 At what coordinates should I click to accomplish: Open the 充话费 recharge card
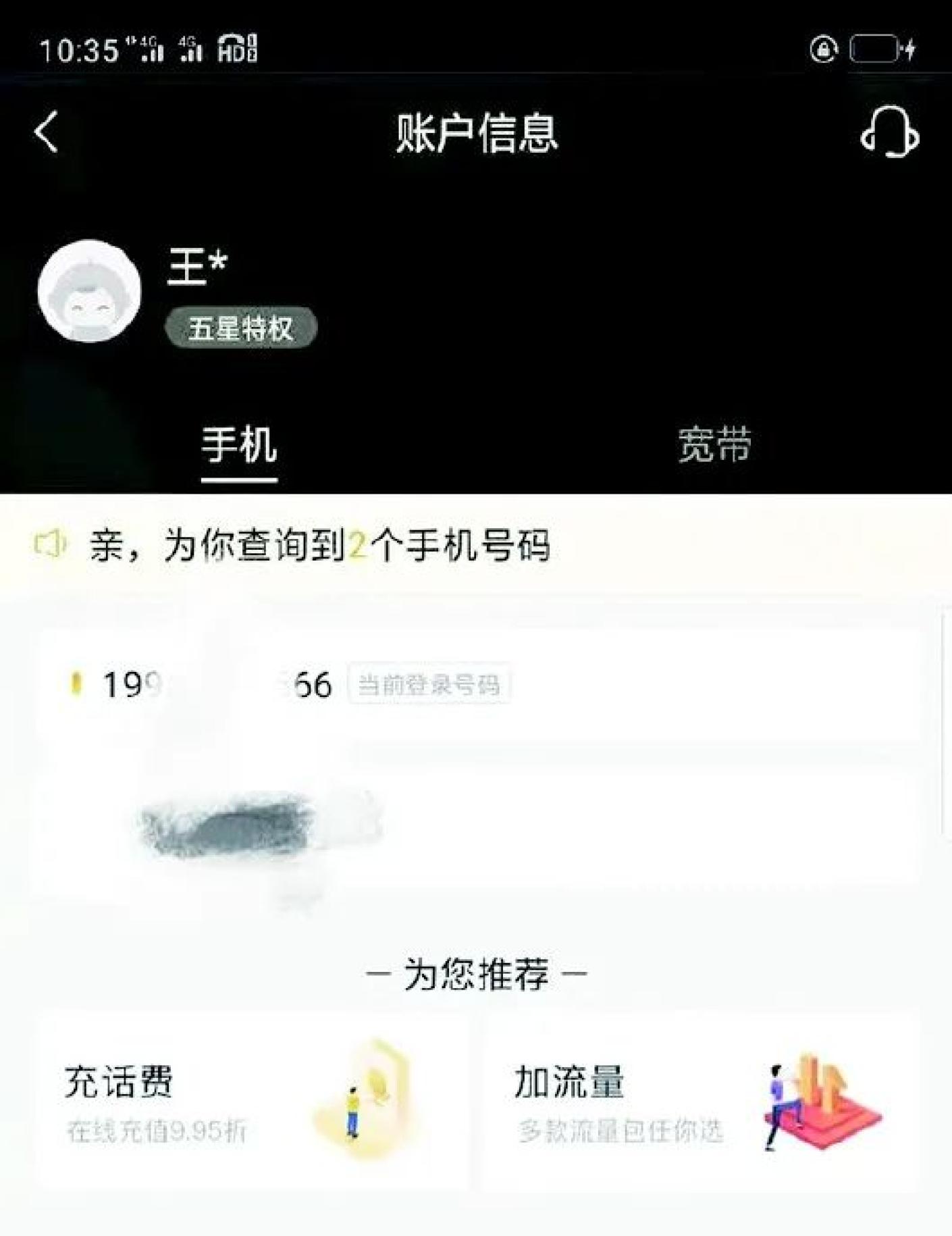tap(252, 1101)
